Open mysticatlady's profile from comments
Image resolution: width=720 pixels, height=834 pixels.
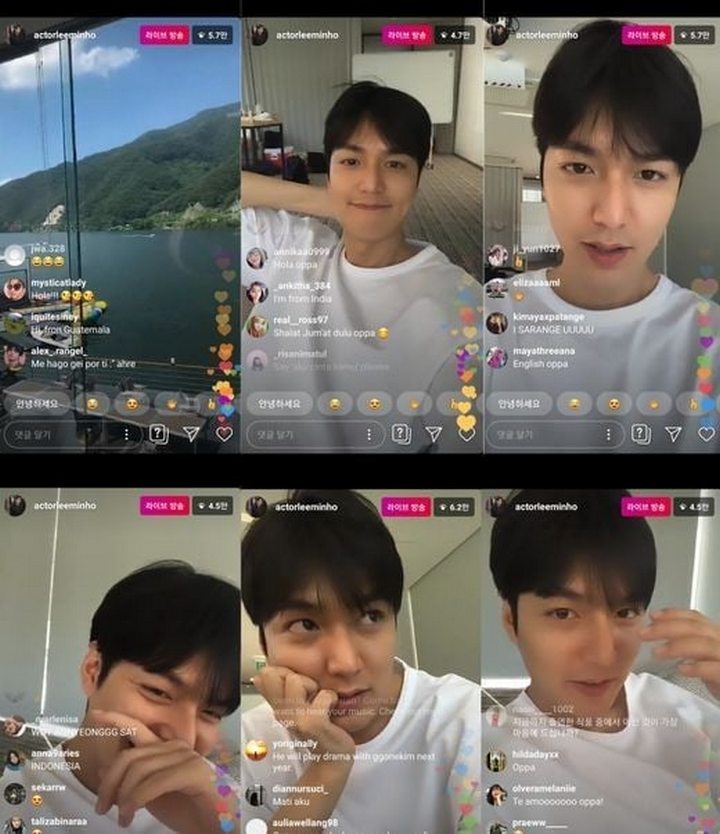[14, 291]
